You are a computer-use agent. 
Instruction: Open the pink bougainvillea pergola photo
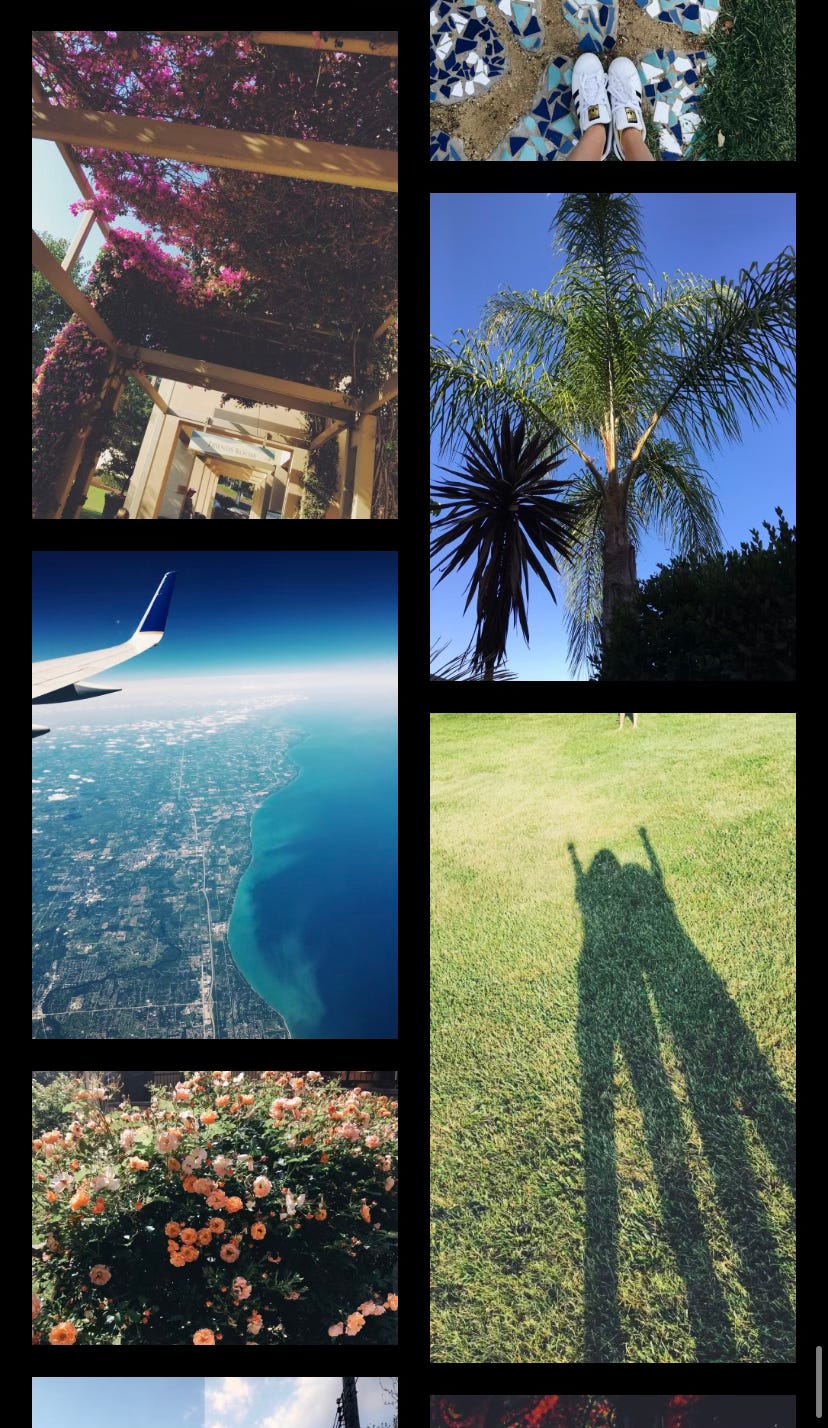(x=215, y=275)
